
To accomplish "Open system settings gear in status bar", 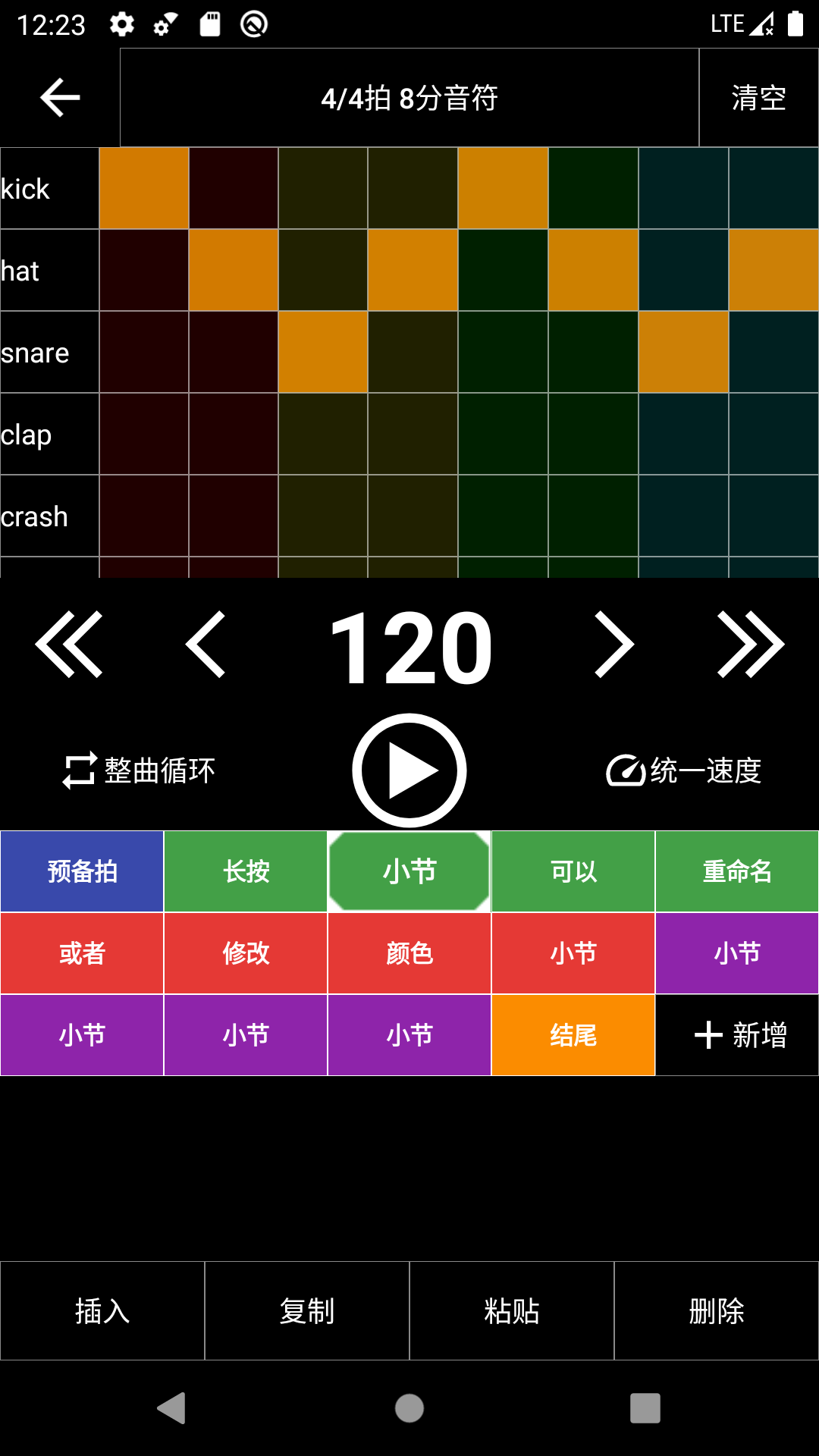I will tap(121, 24).
